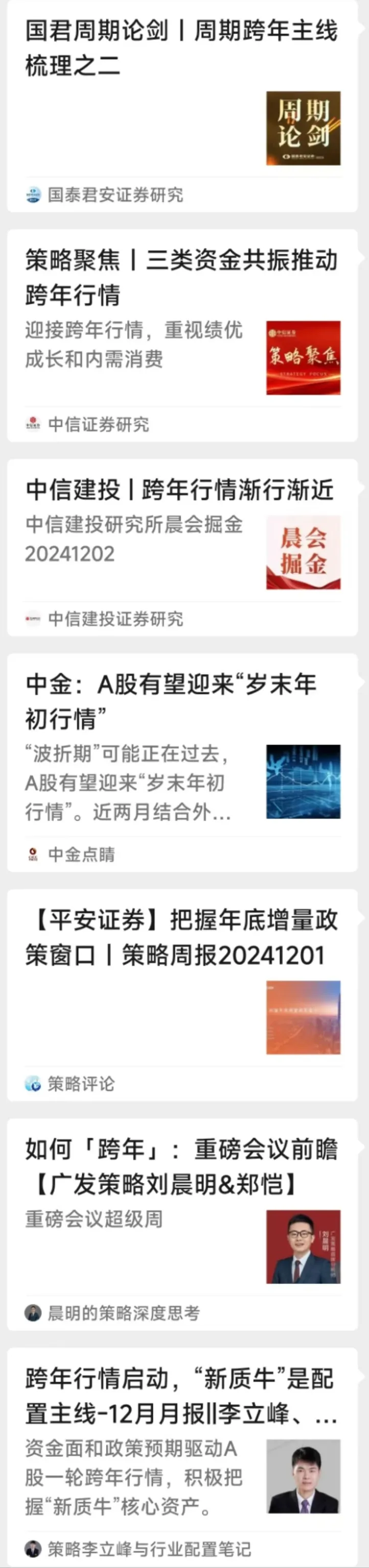Viewport: 369px width, 1568px height.
Task: Open 策略聚焦 三类资金共振推动跨年行情 card
Action: point(181,277)
